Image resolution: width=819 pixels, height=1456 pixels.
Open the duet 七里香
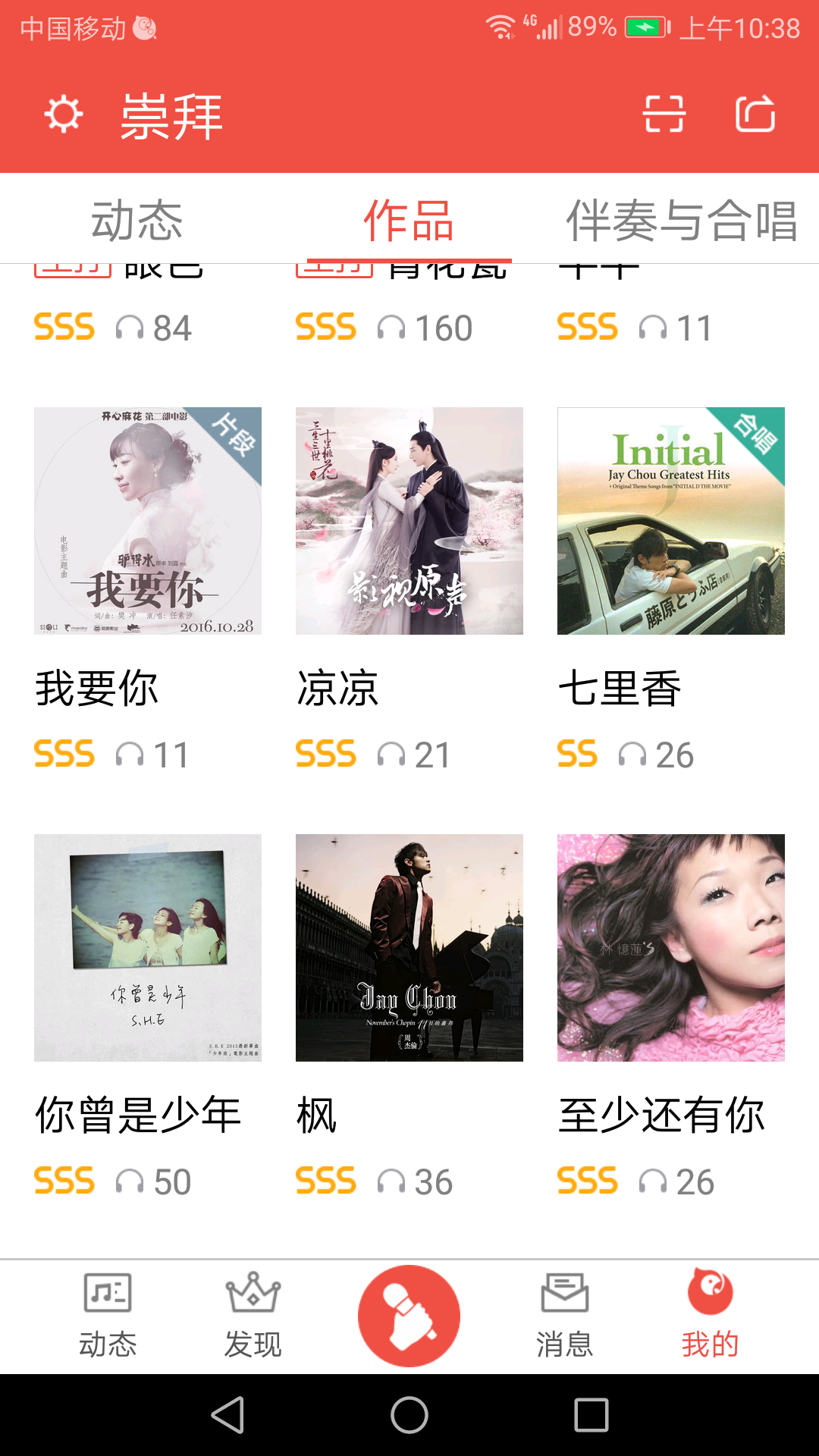(671, 521)
